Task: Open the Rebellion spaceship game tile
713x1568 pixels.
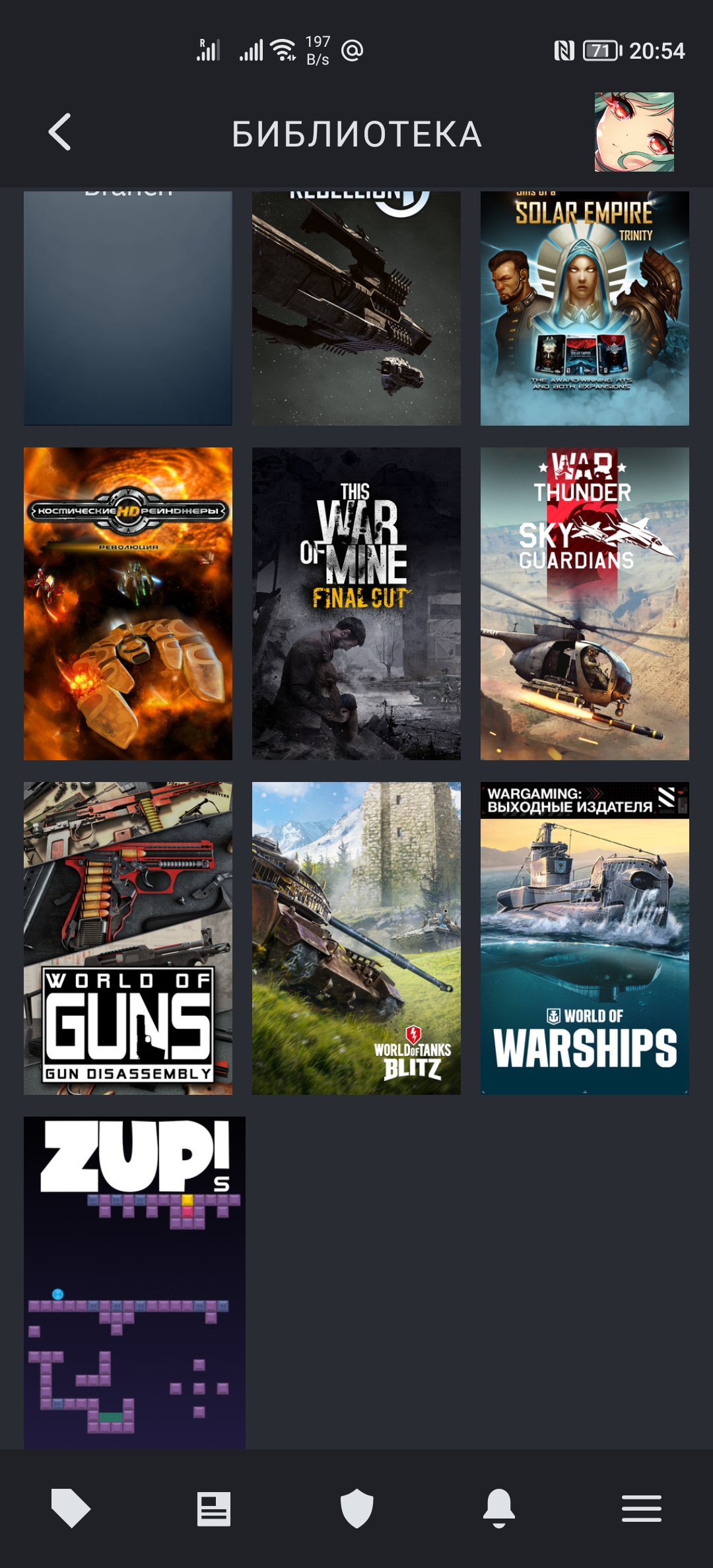Action: tap(356, 308)
